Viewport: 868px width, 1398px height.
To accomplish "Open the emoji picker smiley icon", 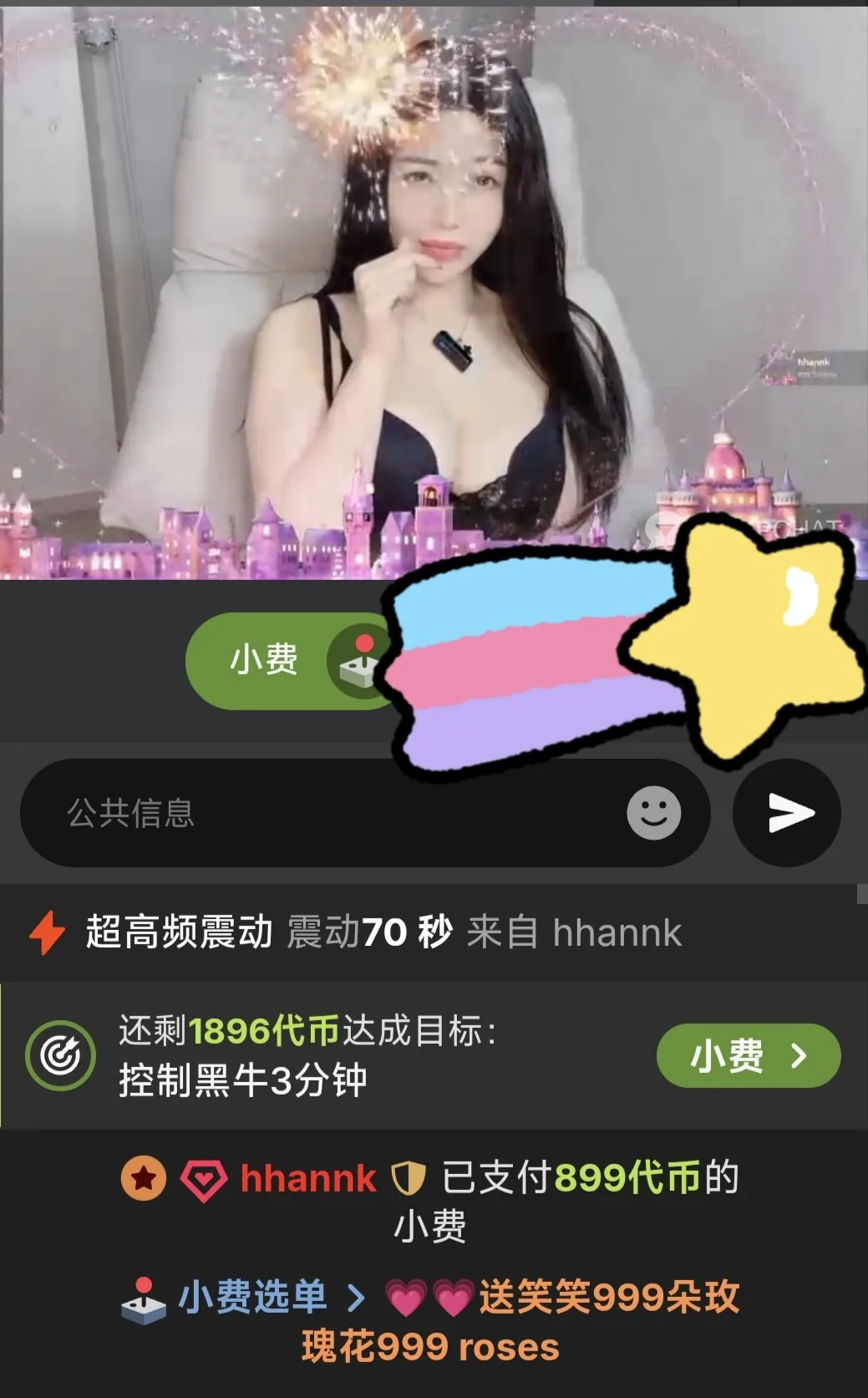I will [x=653, y=813].
